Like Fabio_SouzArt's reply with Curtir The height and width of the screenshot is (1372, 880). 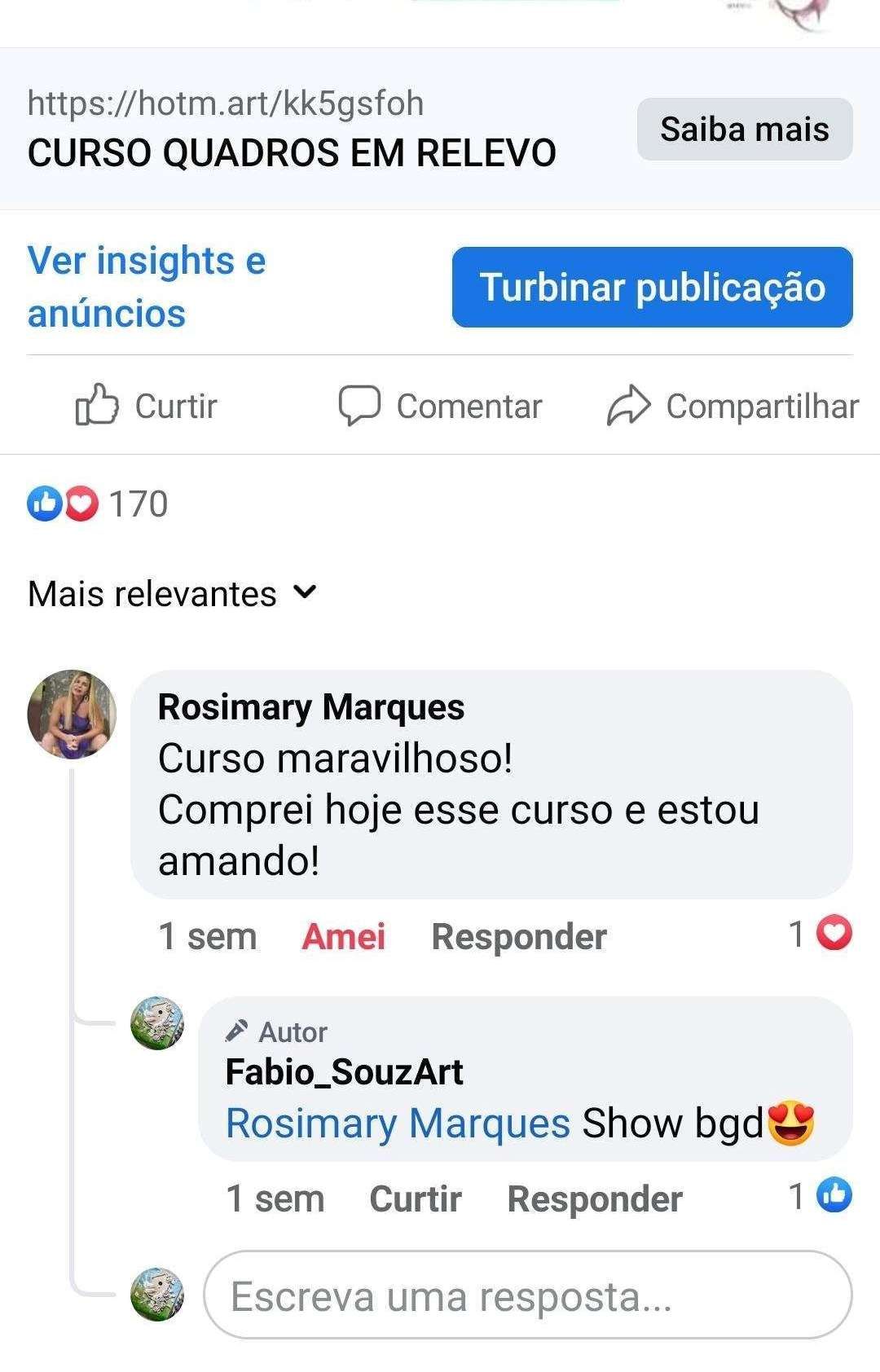(x=415, y=1198)
